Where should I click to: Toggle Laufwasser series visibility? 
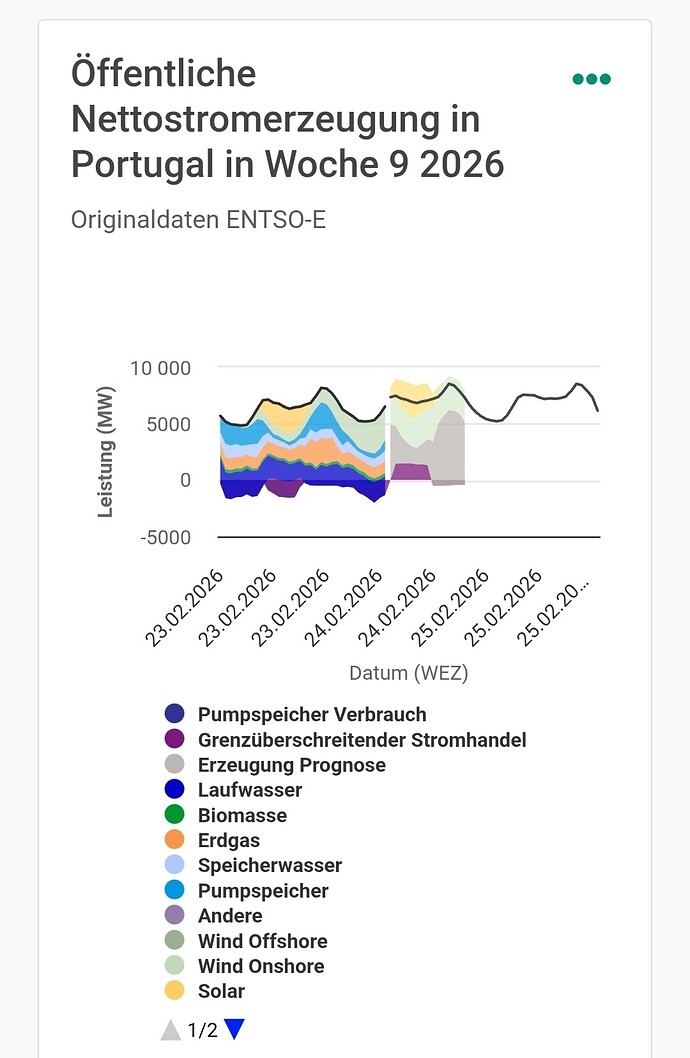tap(249, 790)
